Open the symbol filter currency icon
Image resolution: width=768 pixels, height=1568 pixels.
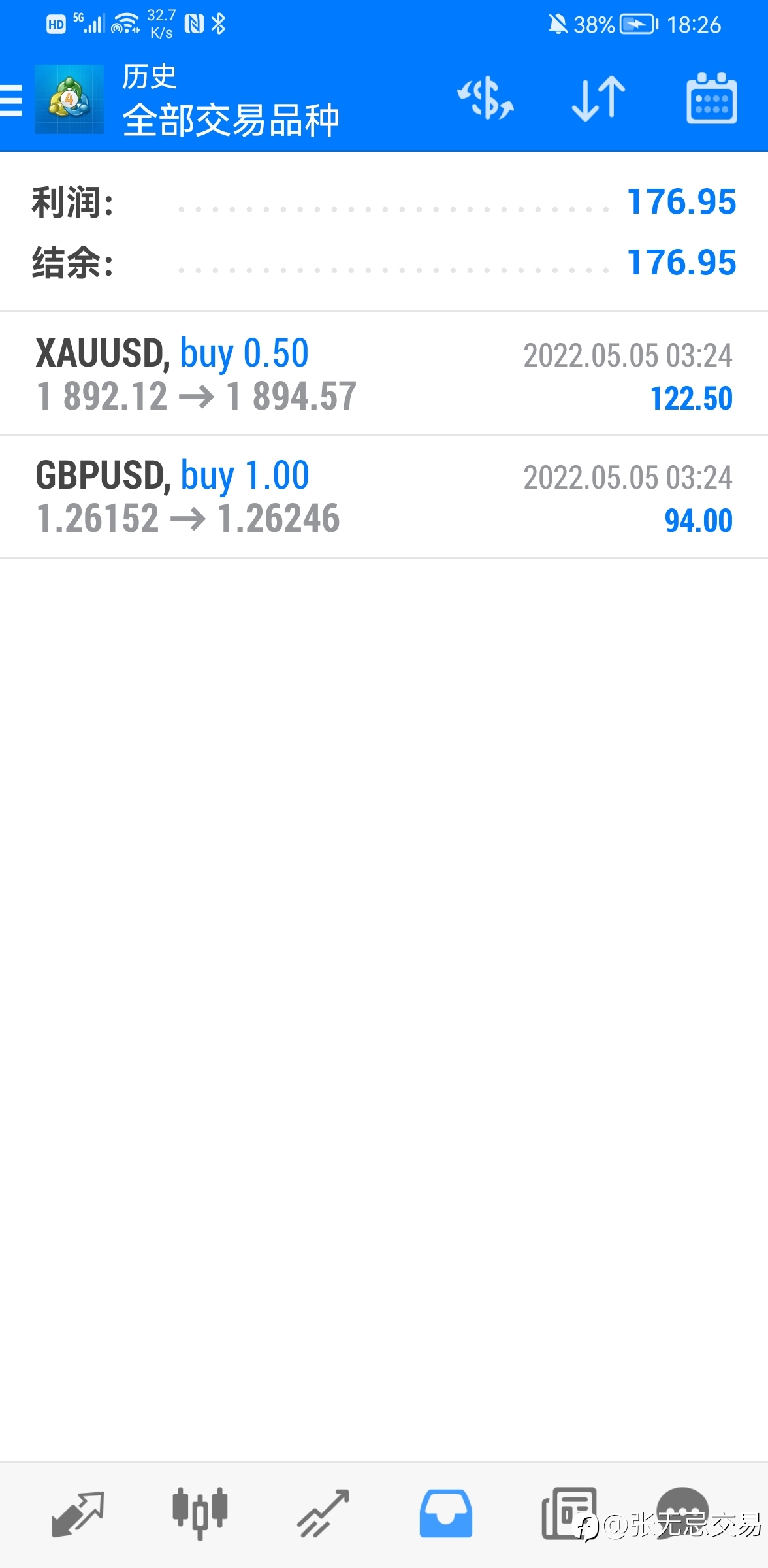(485, 99)
